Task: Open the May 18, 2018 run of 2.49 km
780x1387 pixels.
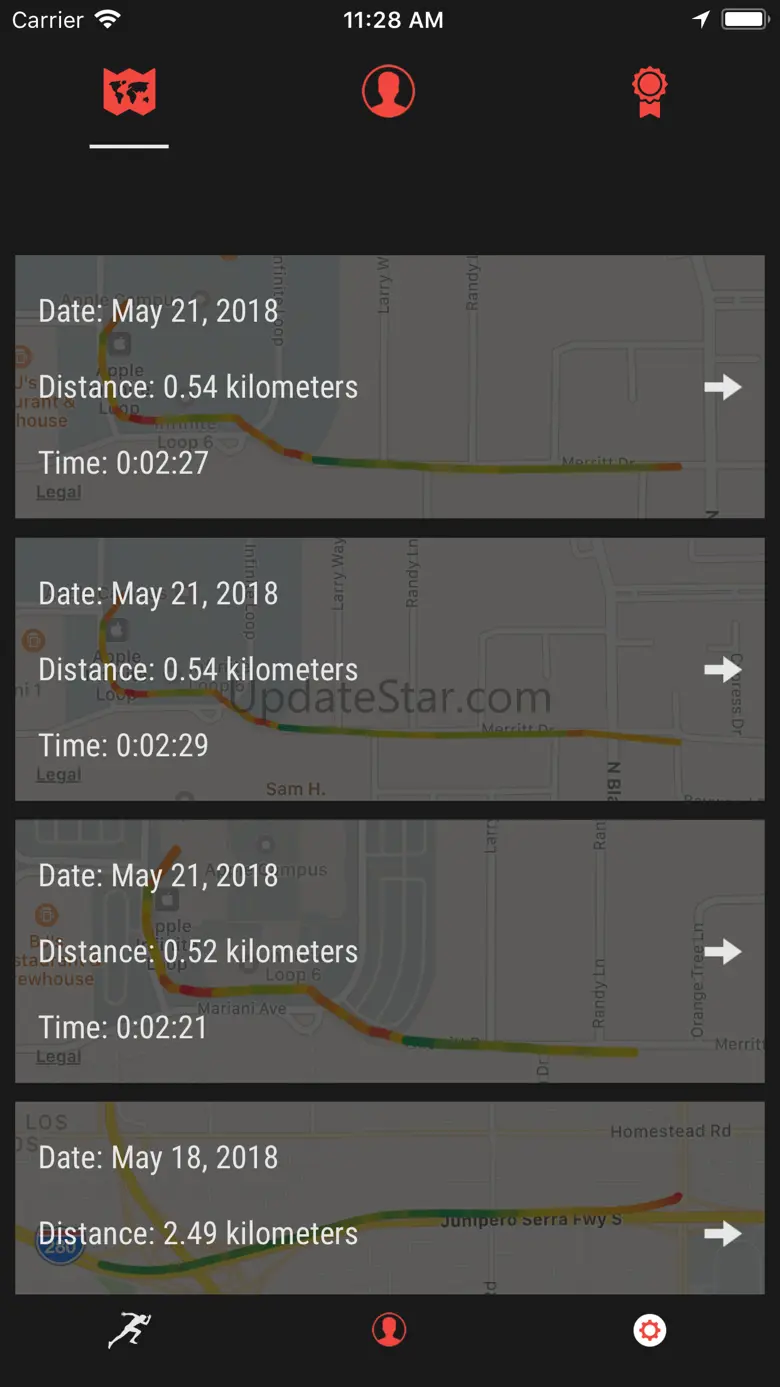Action: tap(721, 1233)
